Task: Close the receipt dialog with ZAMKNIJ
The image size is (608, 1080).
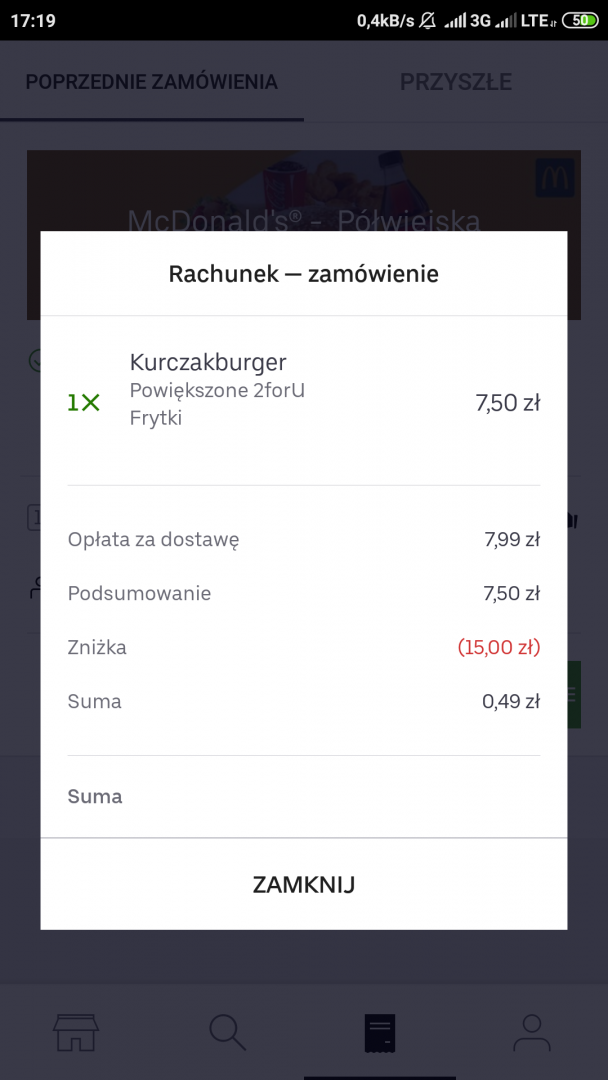Action: click(304, 885)
